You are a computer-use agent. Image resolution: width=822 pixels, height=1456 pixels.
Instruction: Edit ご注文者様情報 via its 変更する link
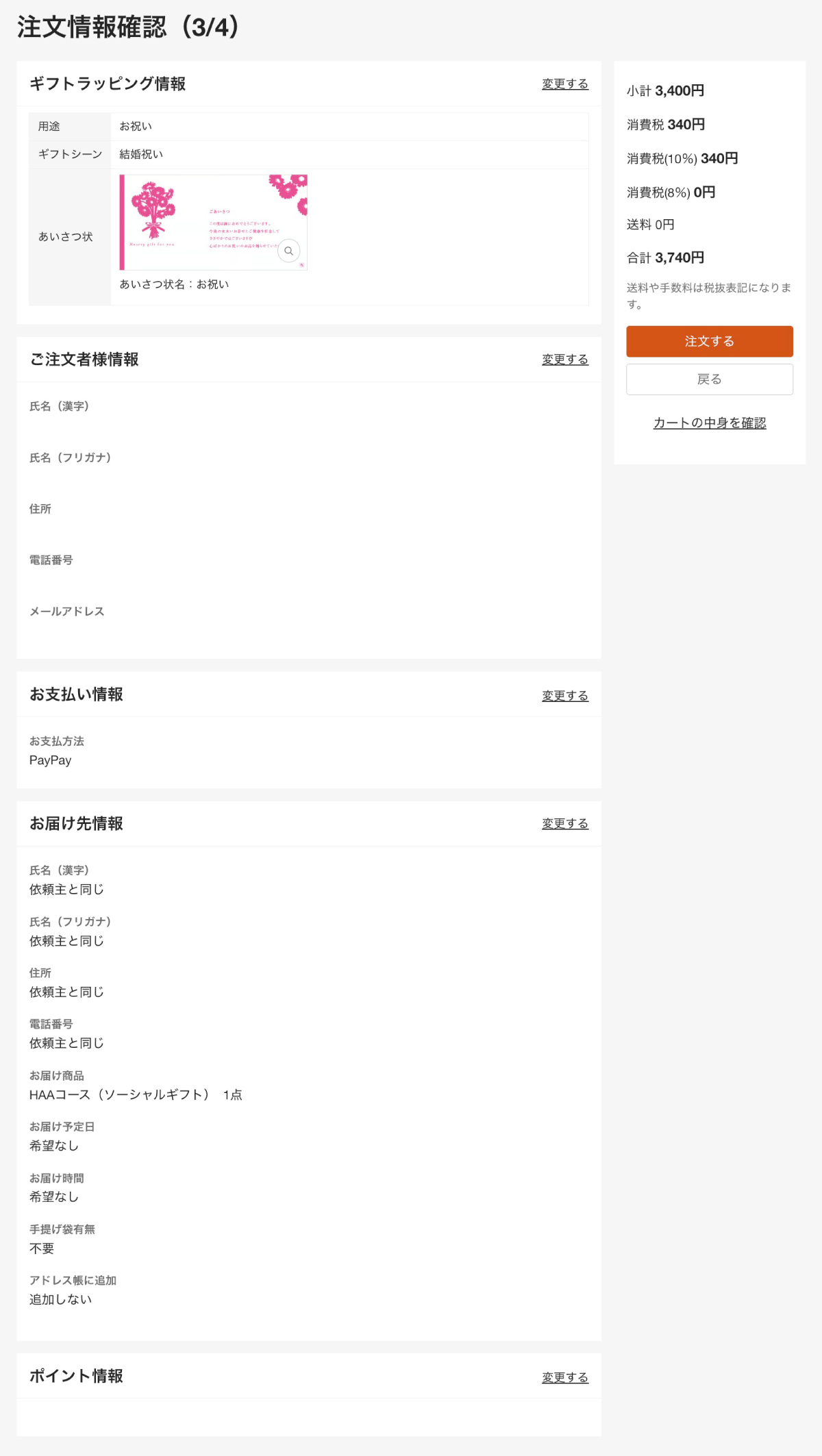point(564,360)
